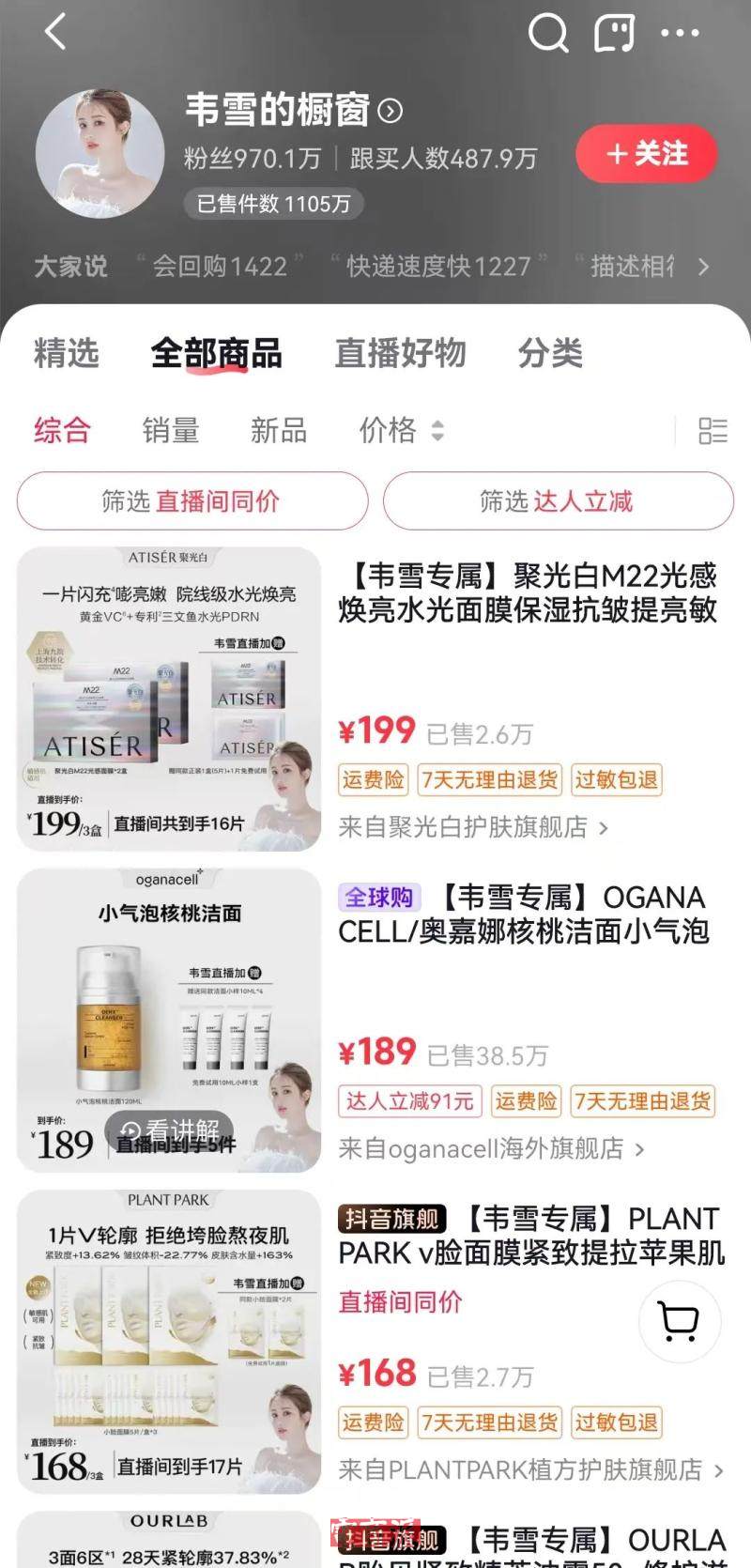Open the messages icon in header
This screenshot has height=1568, width=751.
pyautogui.click(x=615, y=33)
